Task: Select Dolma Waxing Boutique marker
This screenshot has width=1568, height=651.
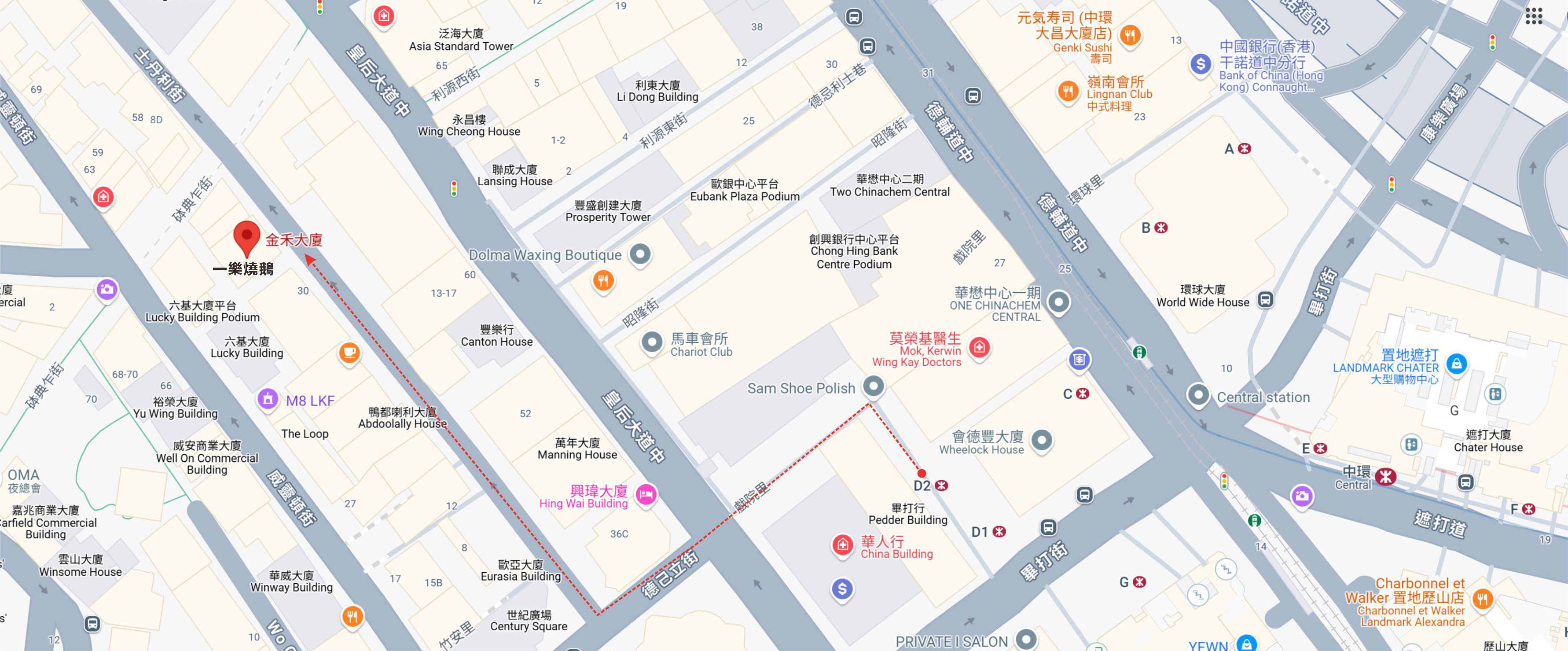Action: tap(640, 254)
